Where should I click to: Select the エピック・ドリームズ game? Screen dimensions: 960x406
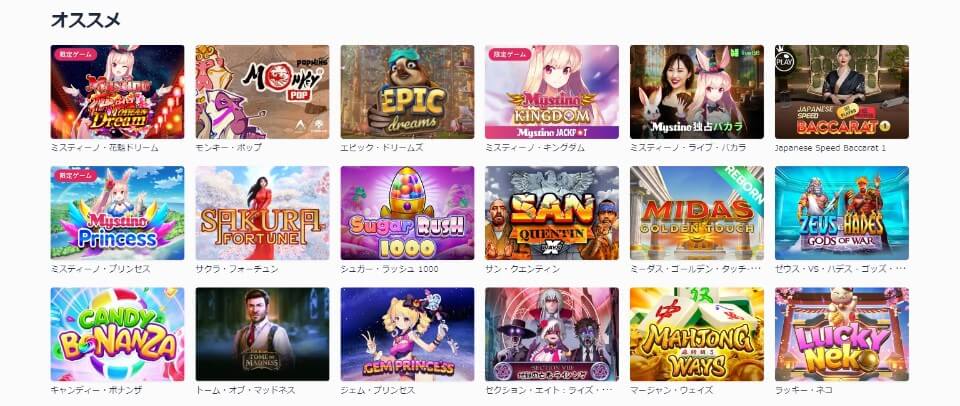click(407, 92)
